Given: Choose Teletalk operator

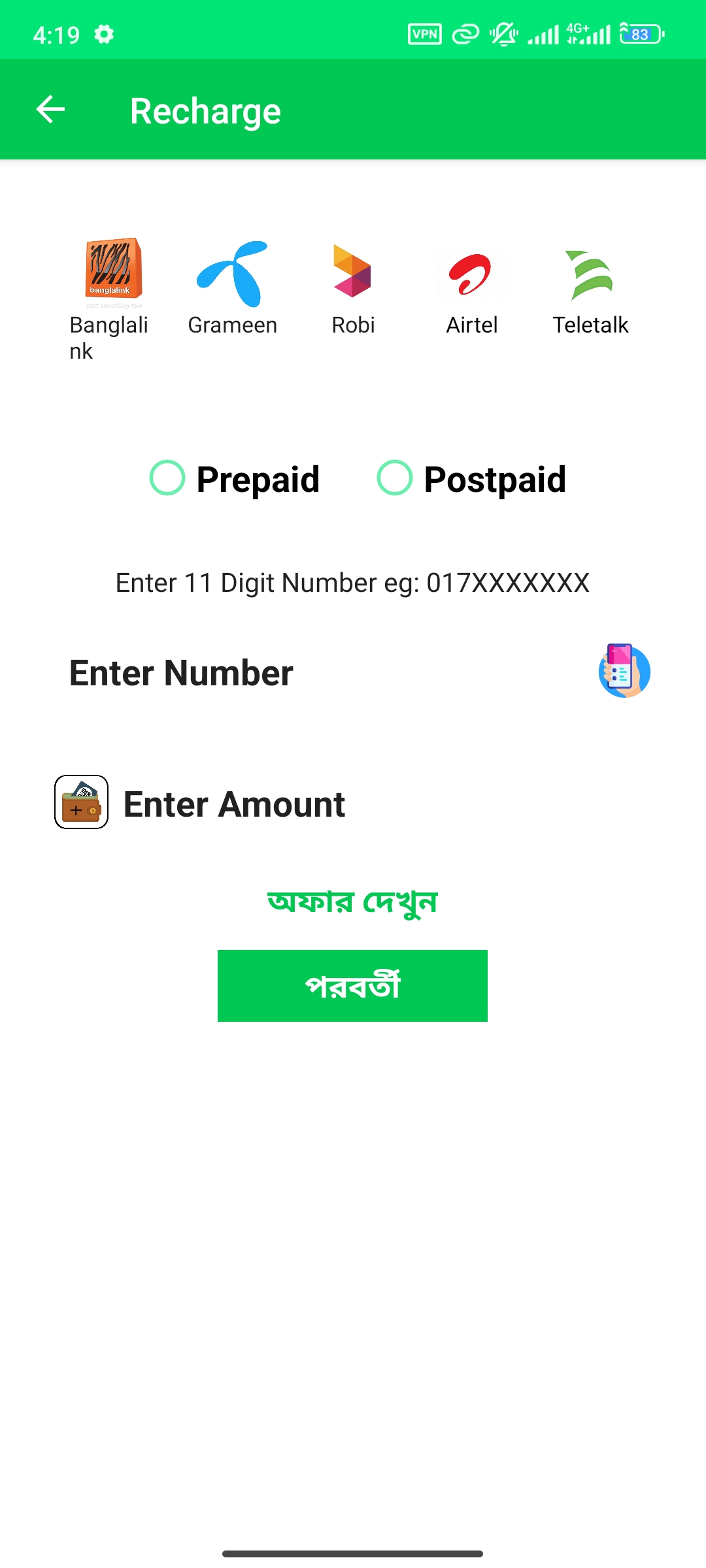Looking at the screenshot, I should point(591,288).
